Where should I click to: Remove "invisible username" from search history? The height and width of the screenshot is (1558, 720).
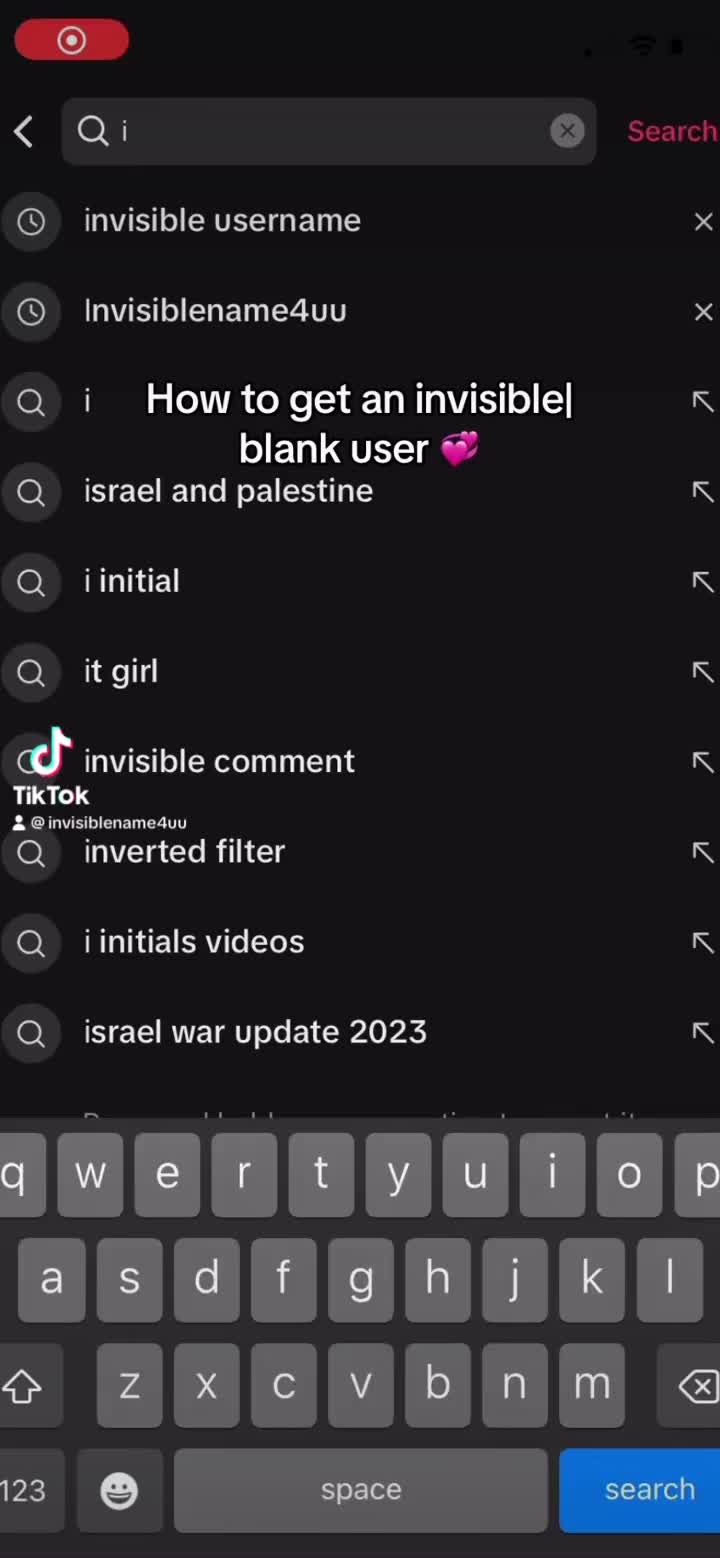703,222
